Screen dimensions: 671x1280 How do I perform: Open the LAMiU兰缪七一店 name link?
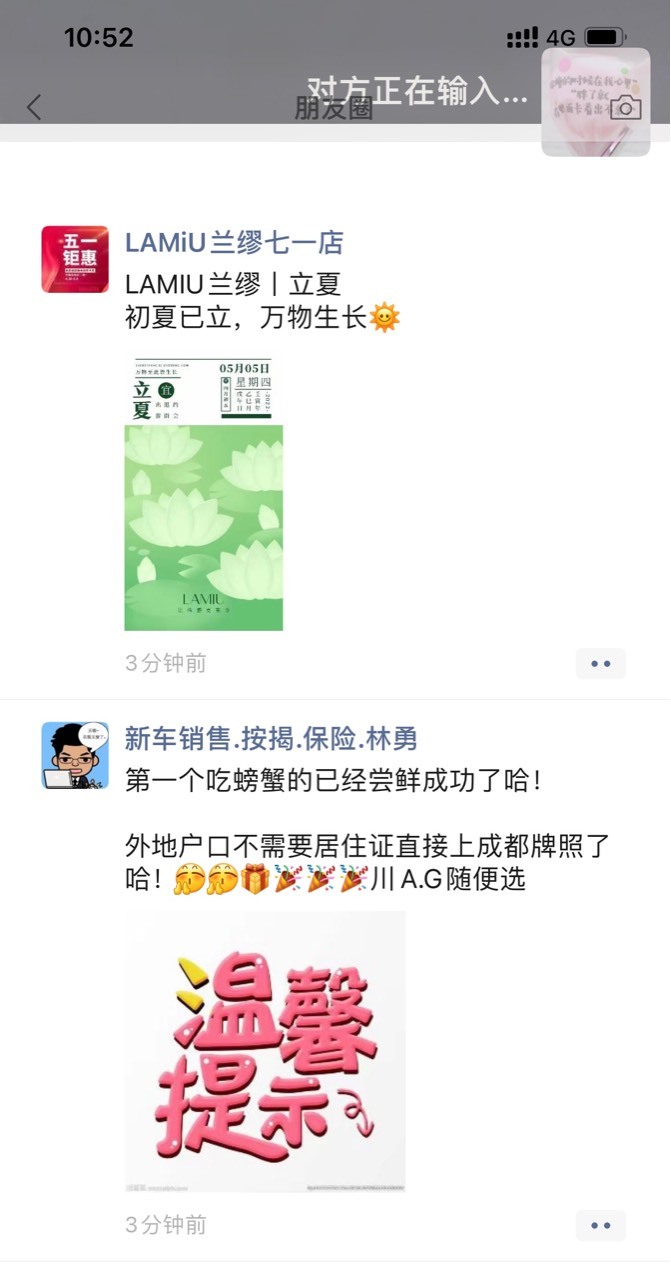click(234, 243)
